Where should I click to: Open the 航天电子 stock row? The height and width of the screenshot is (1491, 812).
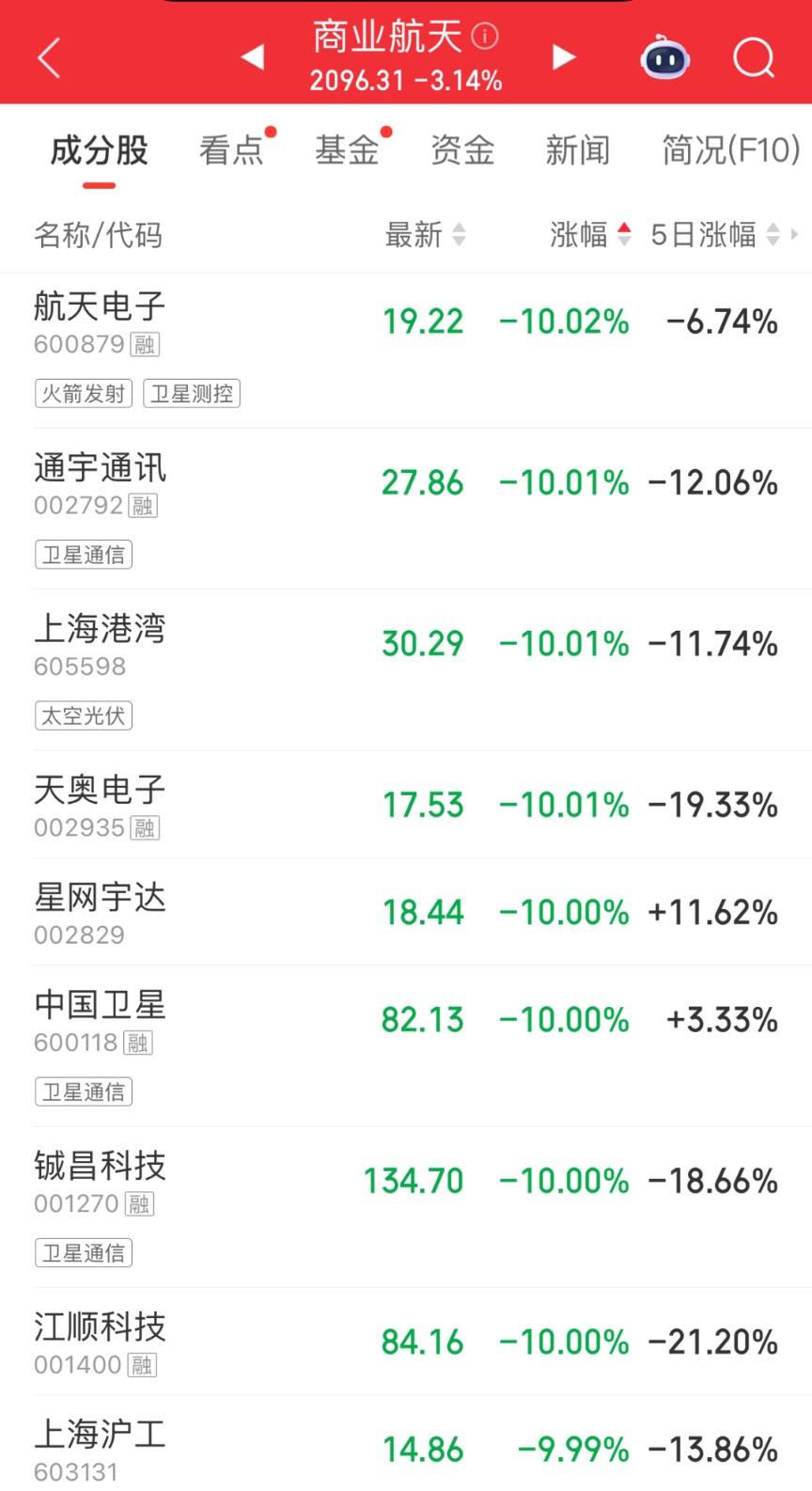point(406,351)
